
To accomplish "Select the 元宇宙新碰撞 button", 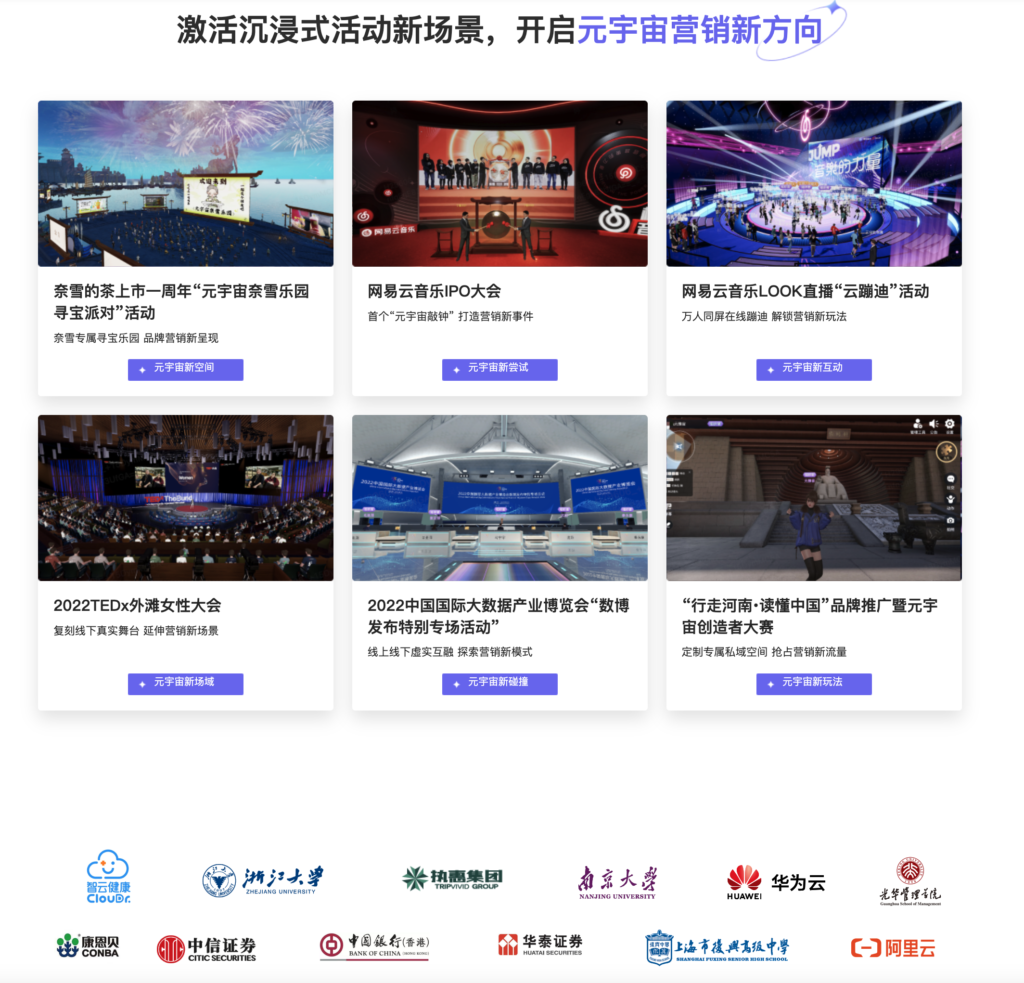I will tap(499, 684).
